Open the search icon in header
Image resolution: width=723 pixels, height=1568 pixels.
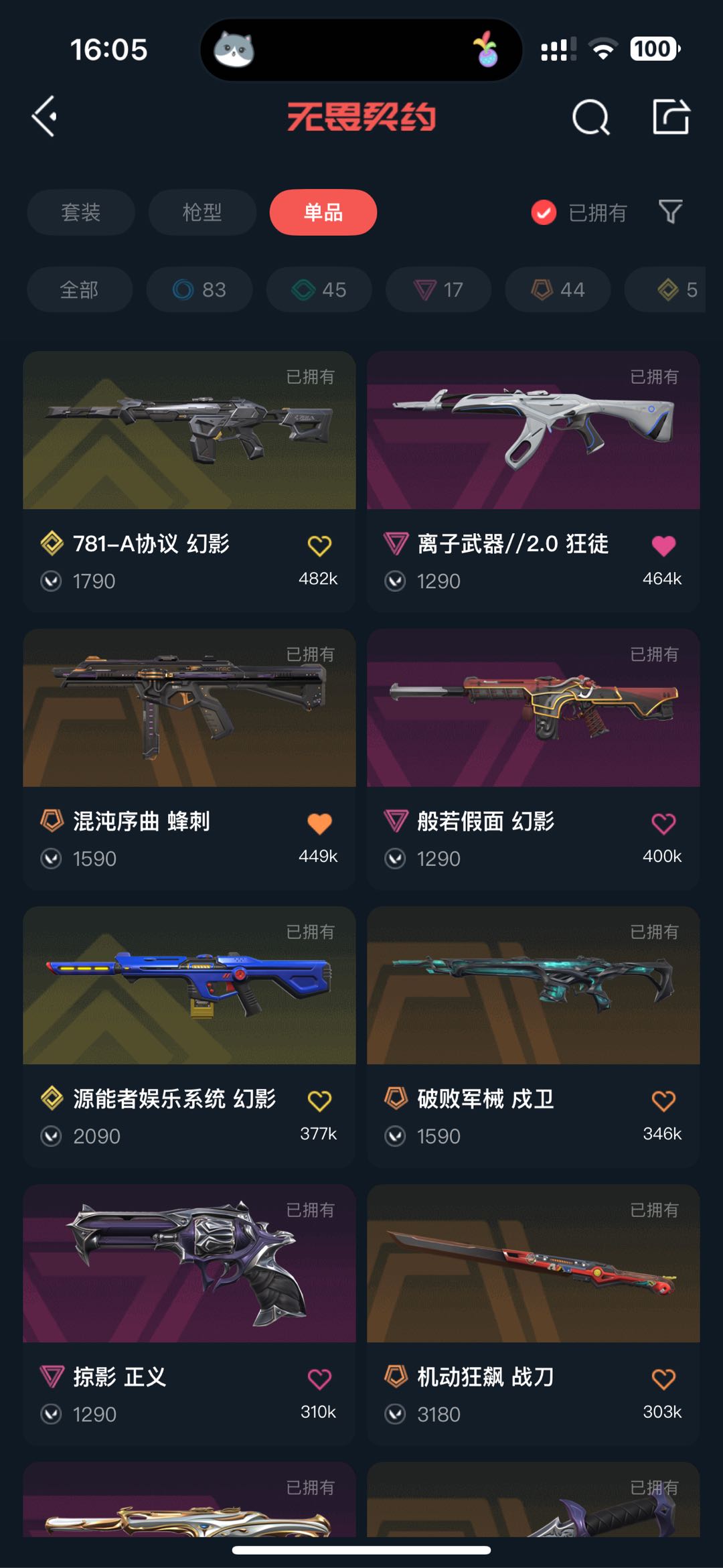[590, 117]
